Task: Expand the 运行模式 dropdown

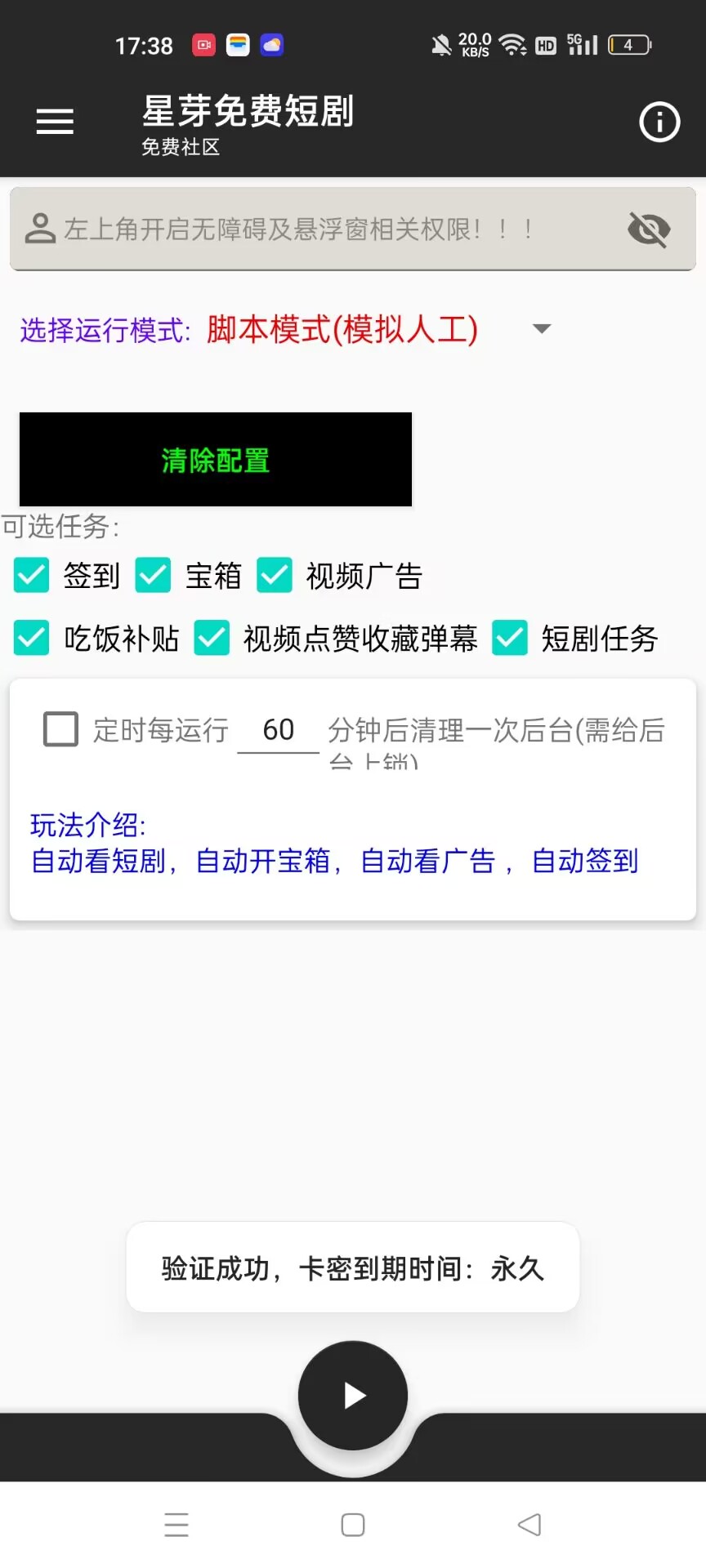Action: [541, 329]
